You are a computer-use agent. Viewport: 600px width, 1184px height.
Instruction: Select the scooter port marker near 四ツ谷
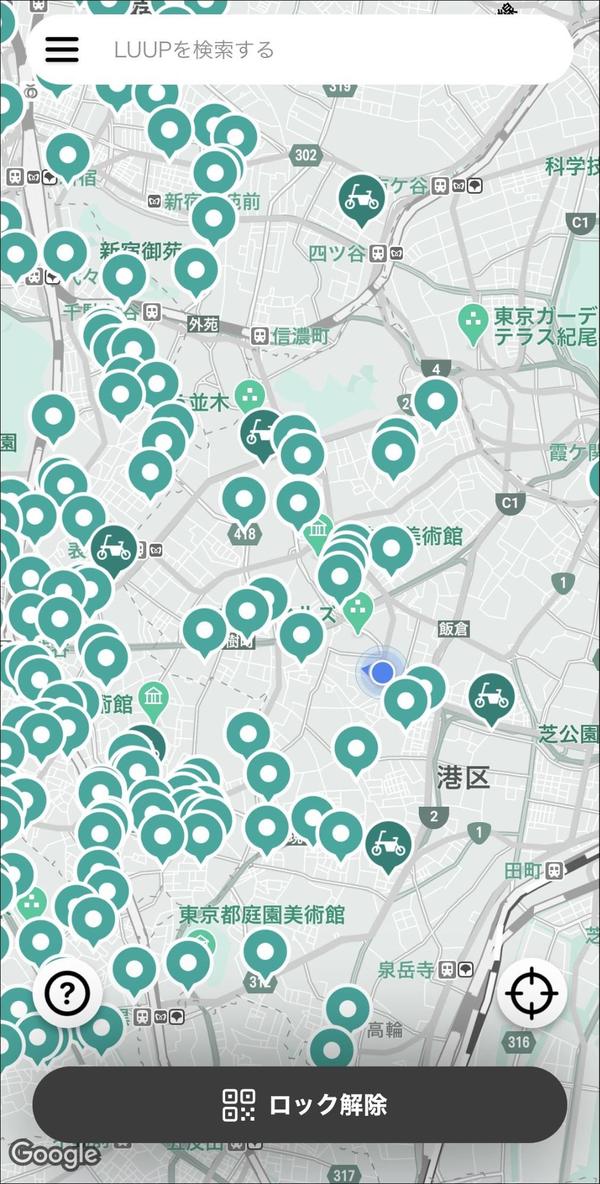[362, 199]
